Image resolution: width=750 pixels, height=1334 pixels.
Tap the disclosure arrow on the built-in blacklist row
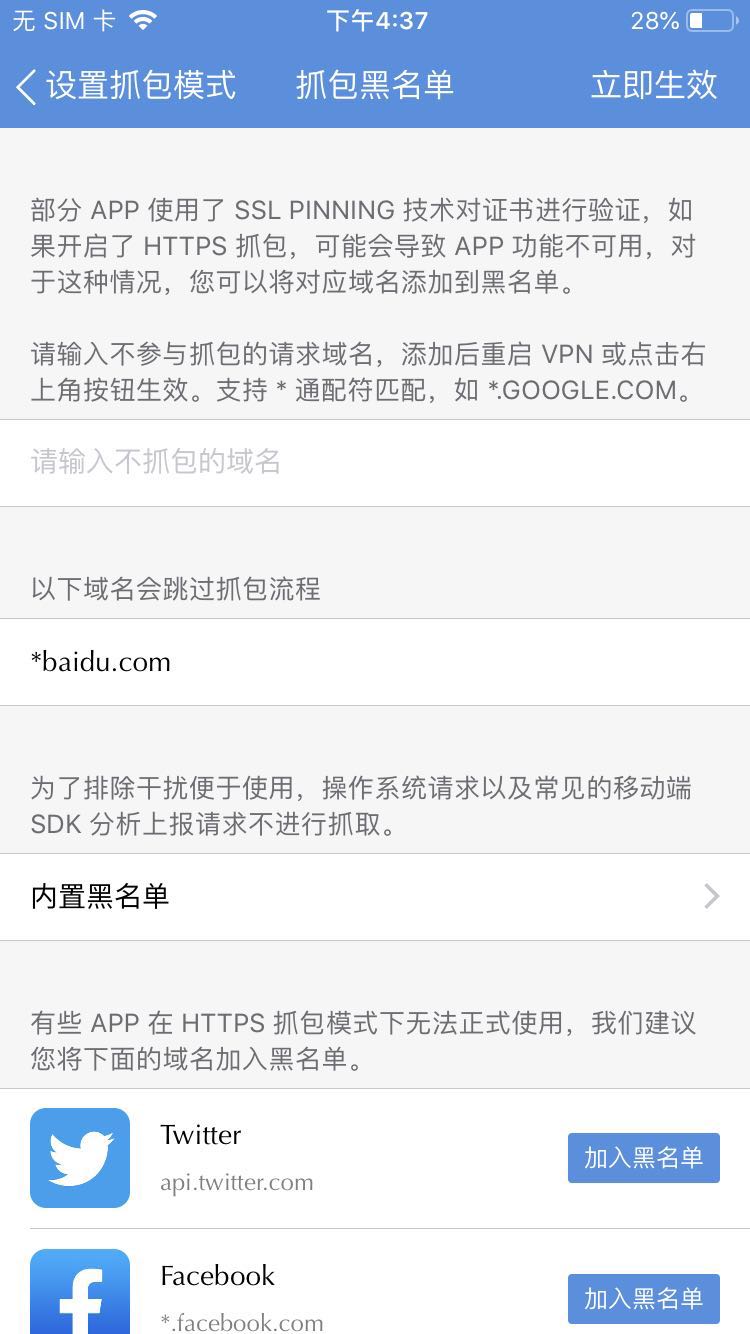[710, 897]
